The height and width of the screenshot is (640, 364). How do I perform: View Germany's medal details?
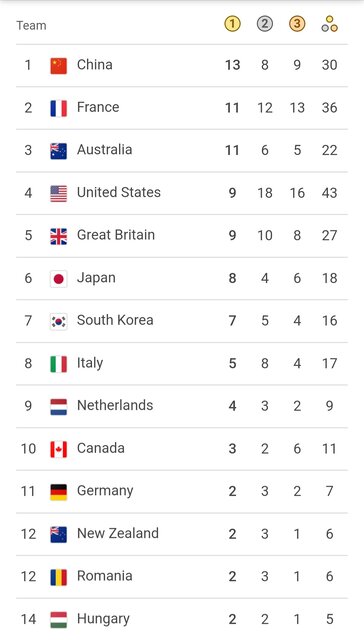click(x=182, y=491)
